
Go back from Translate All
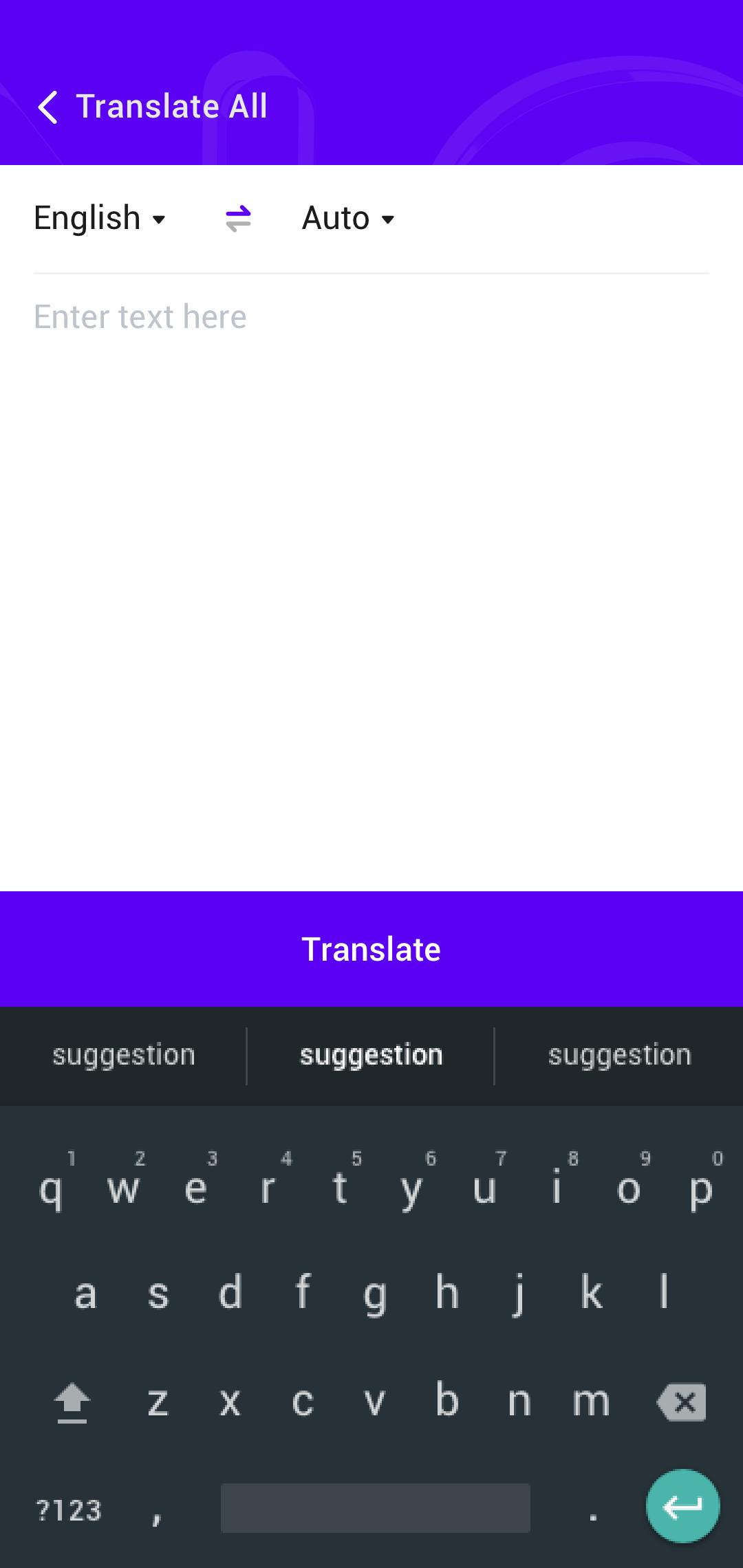[47, 107]
